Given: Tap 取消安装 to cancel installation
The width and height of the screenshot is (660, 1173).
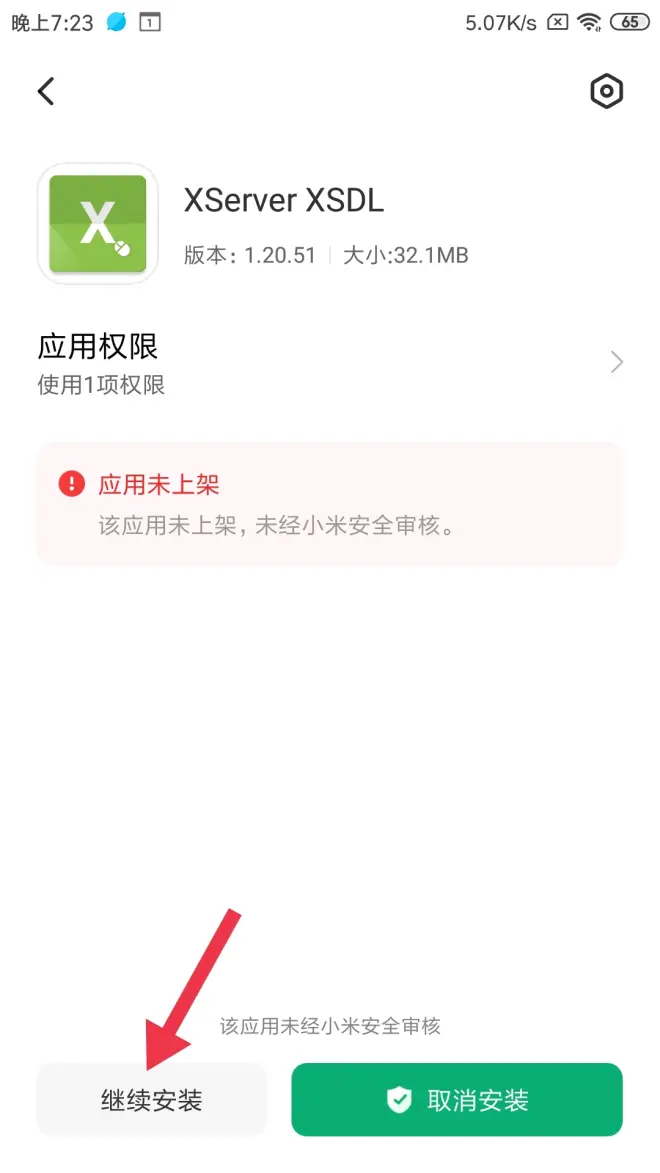Looking at the screenshot, I should click(x=456, y=1100).
